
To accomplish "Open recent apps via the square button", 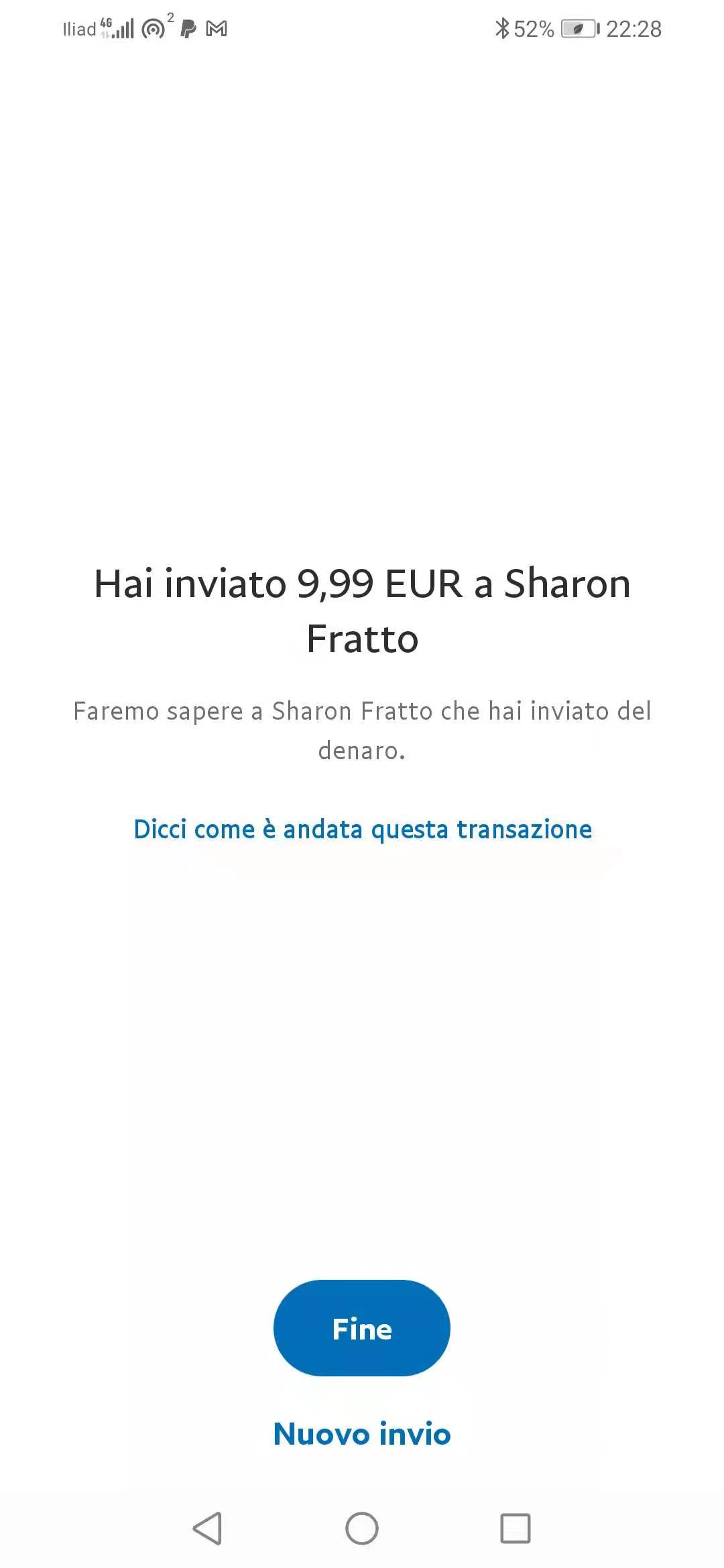I will click(x=515, y=1528).
